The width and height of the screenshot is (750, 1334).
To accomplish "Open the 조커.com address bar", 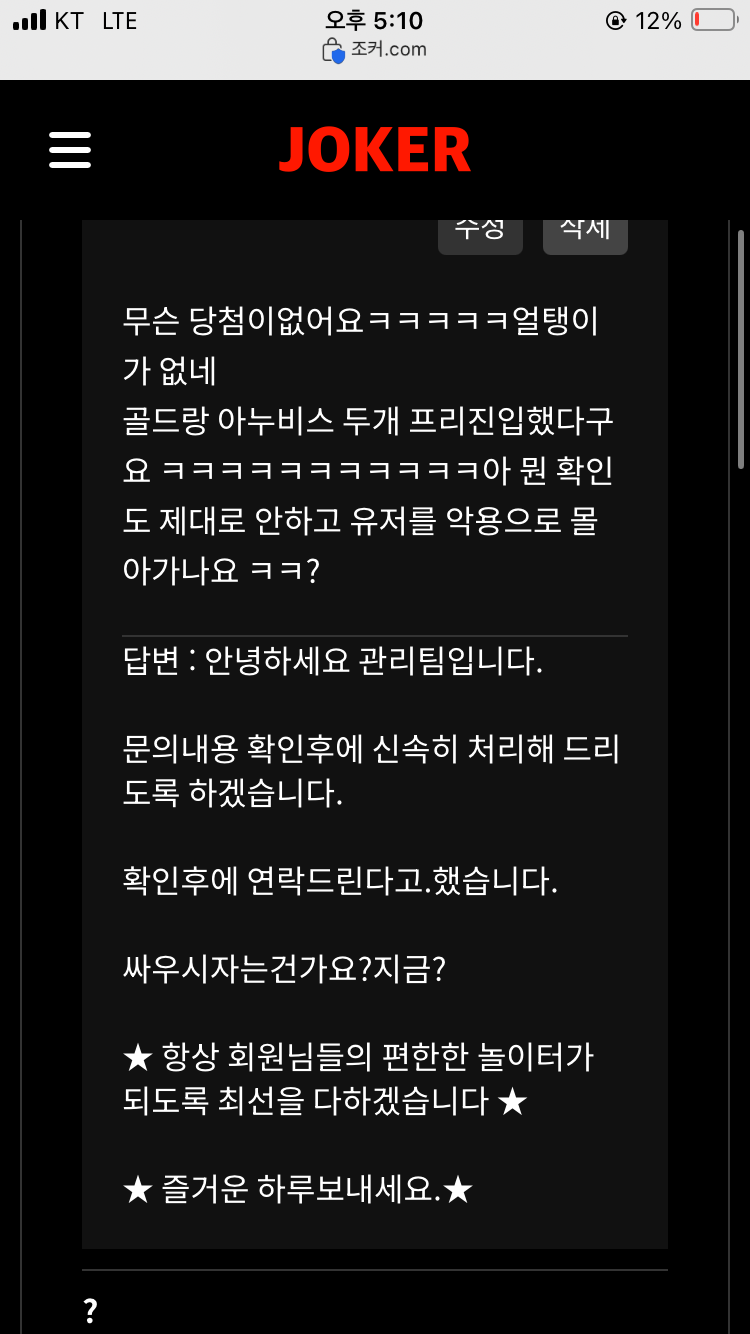I will (375, 49).
